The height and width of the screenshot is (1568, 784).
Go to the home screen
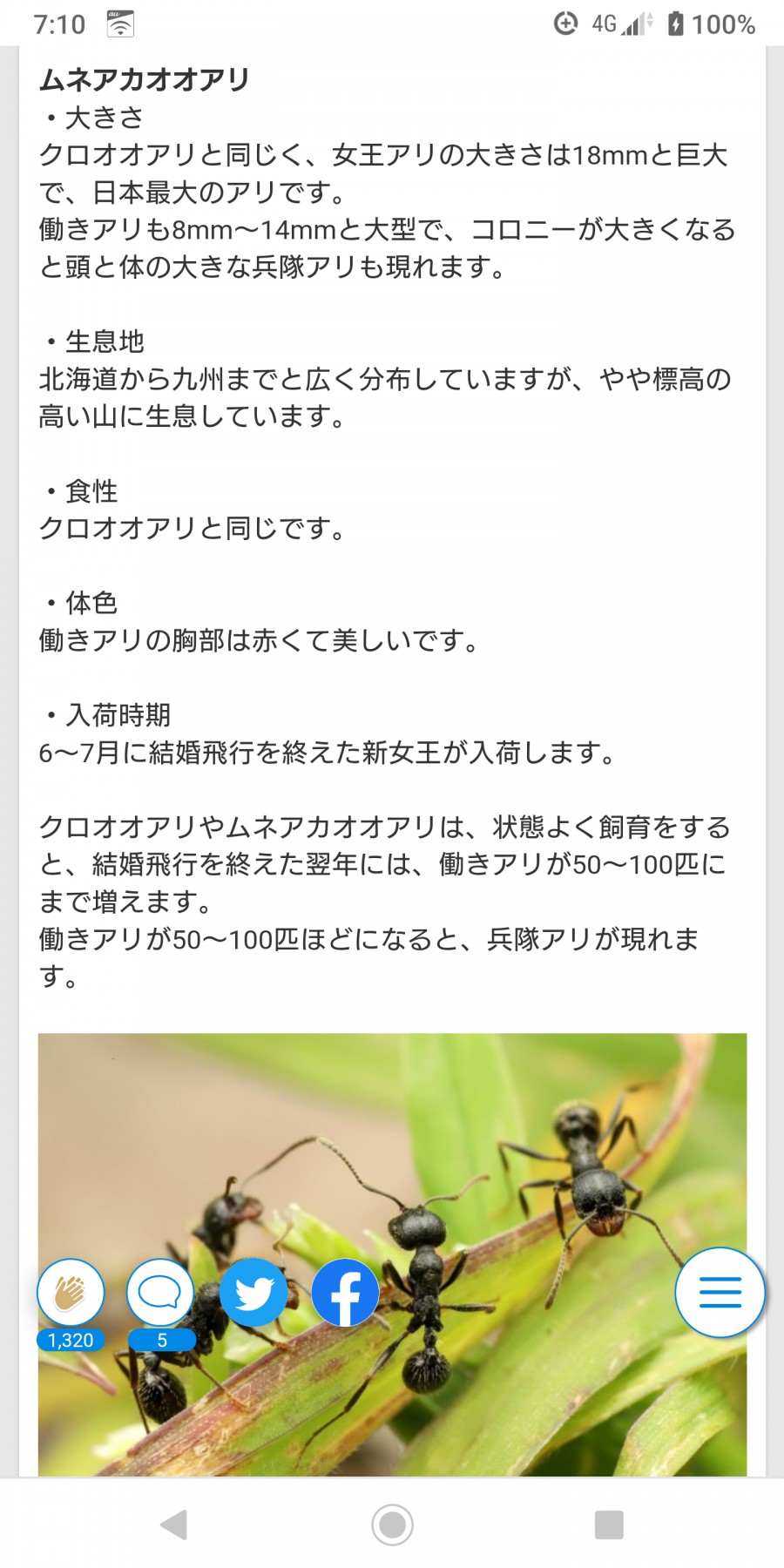coord(392,1524)
